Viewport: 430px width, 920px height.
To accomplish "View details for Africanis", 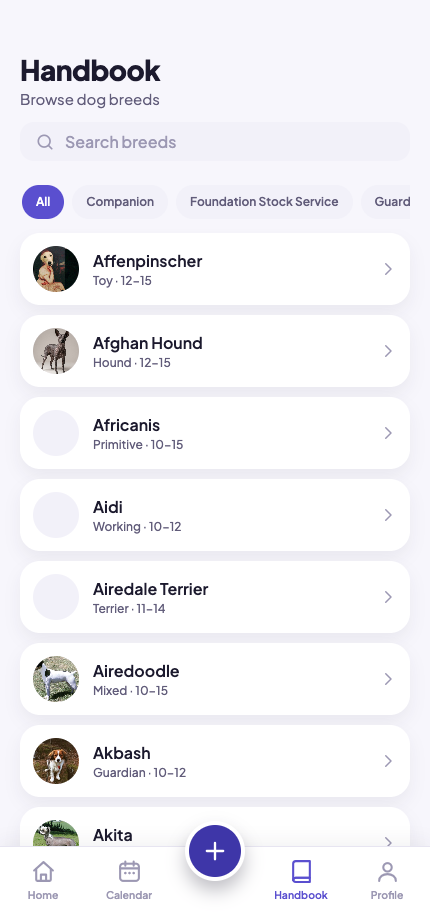I will 215,433.
